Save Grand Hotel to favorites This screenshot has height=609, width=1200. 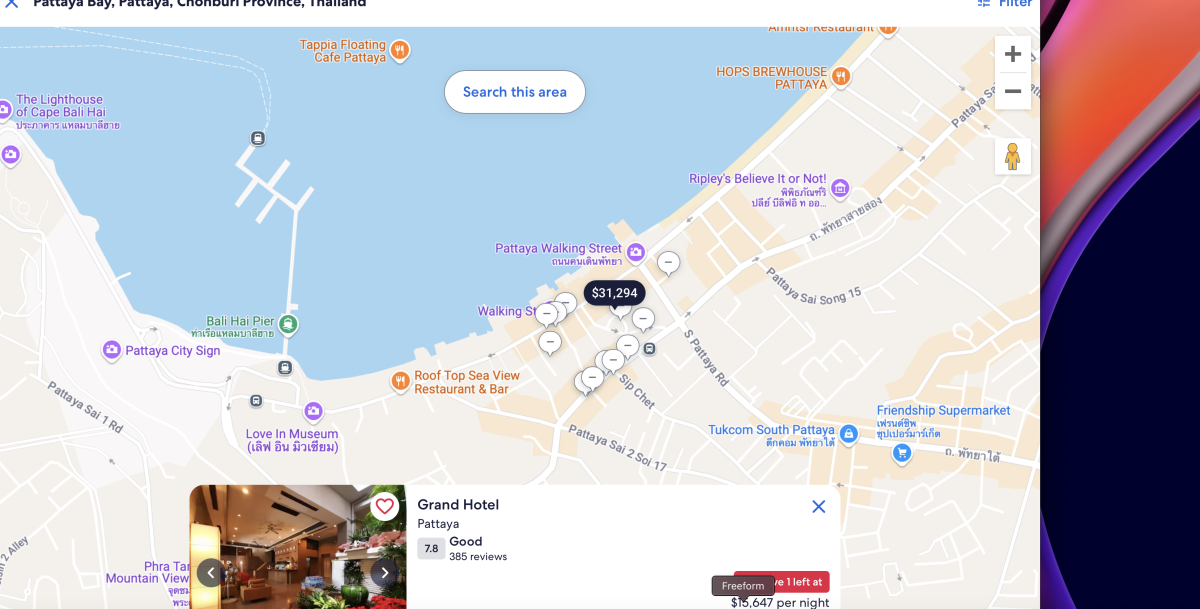[x=385, y=506]
